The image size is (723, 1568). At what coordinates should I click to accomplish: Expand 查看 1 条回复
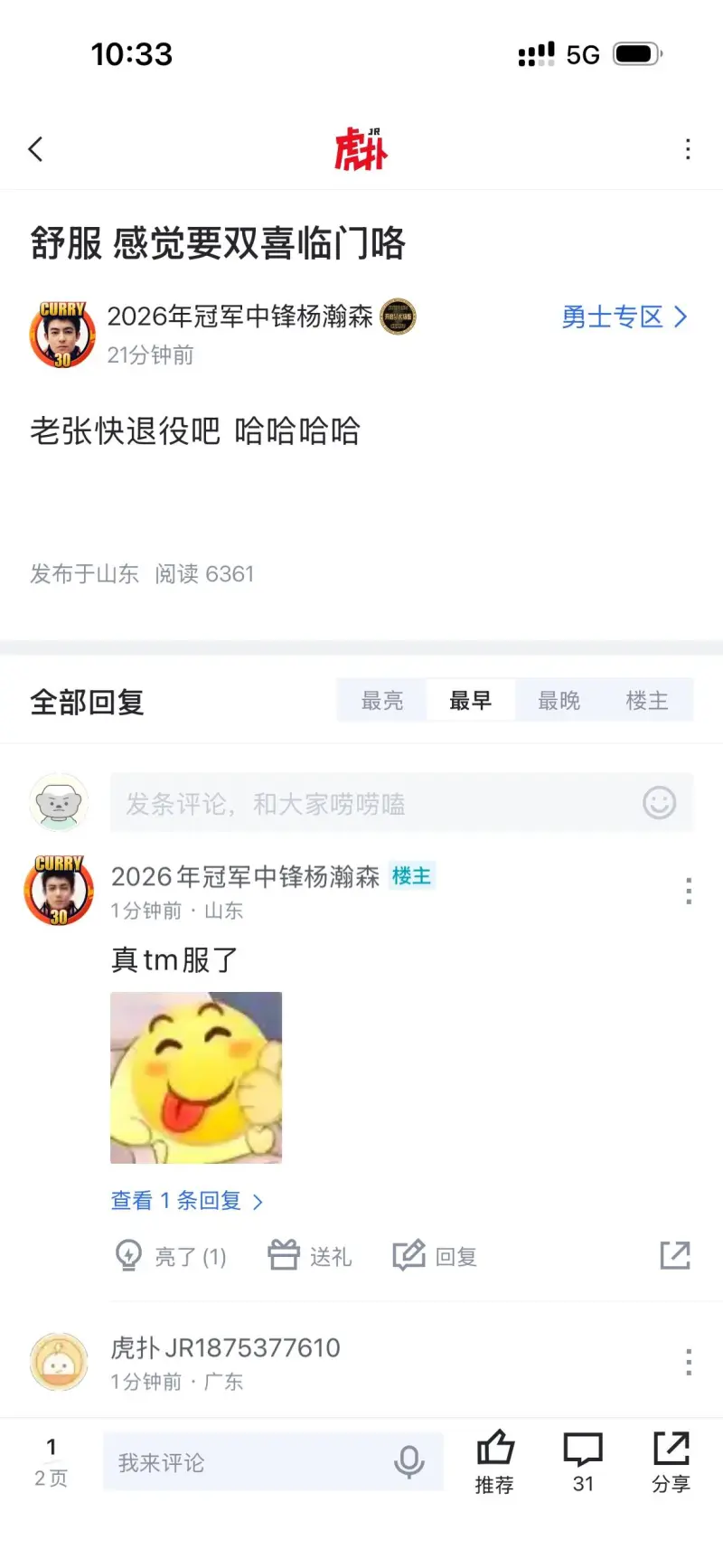click(186, 1201)
